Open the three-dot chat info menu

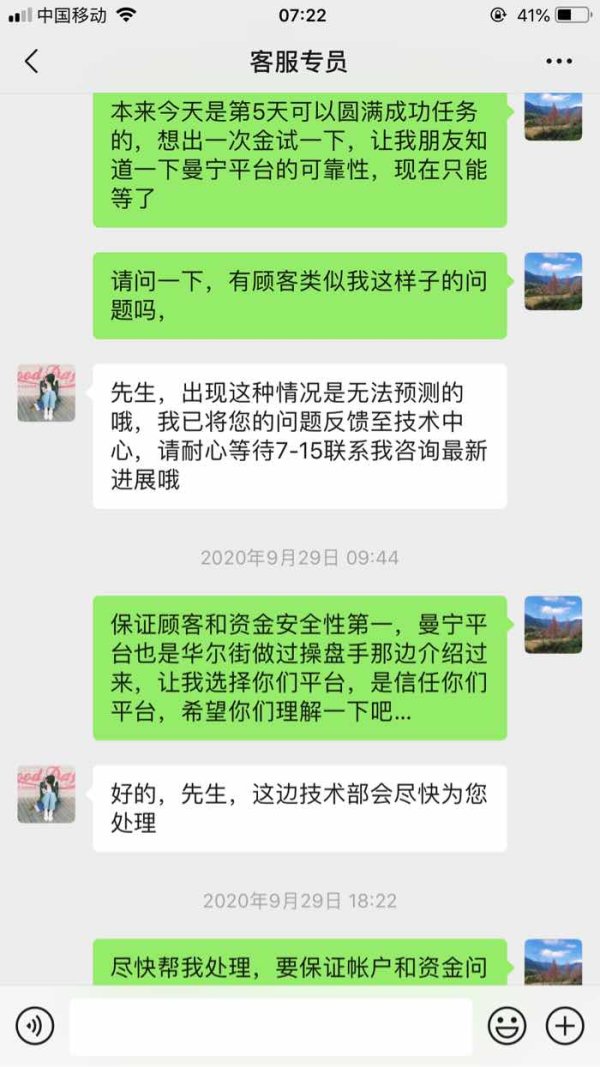coord(559,61)
